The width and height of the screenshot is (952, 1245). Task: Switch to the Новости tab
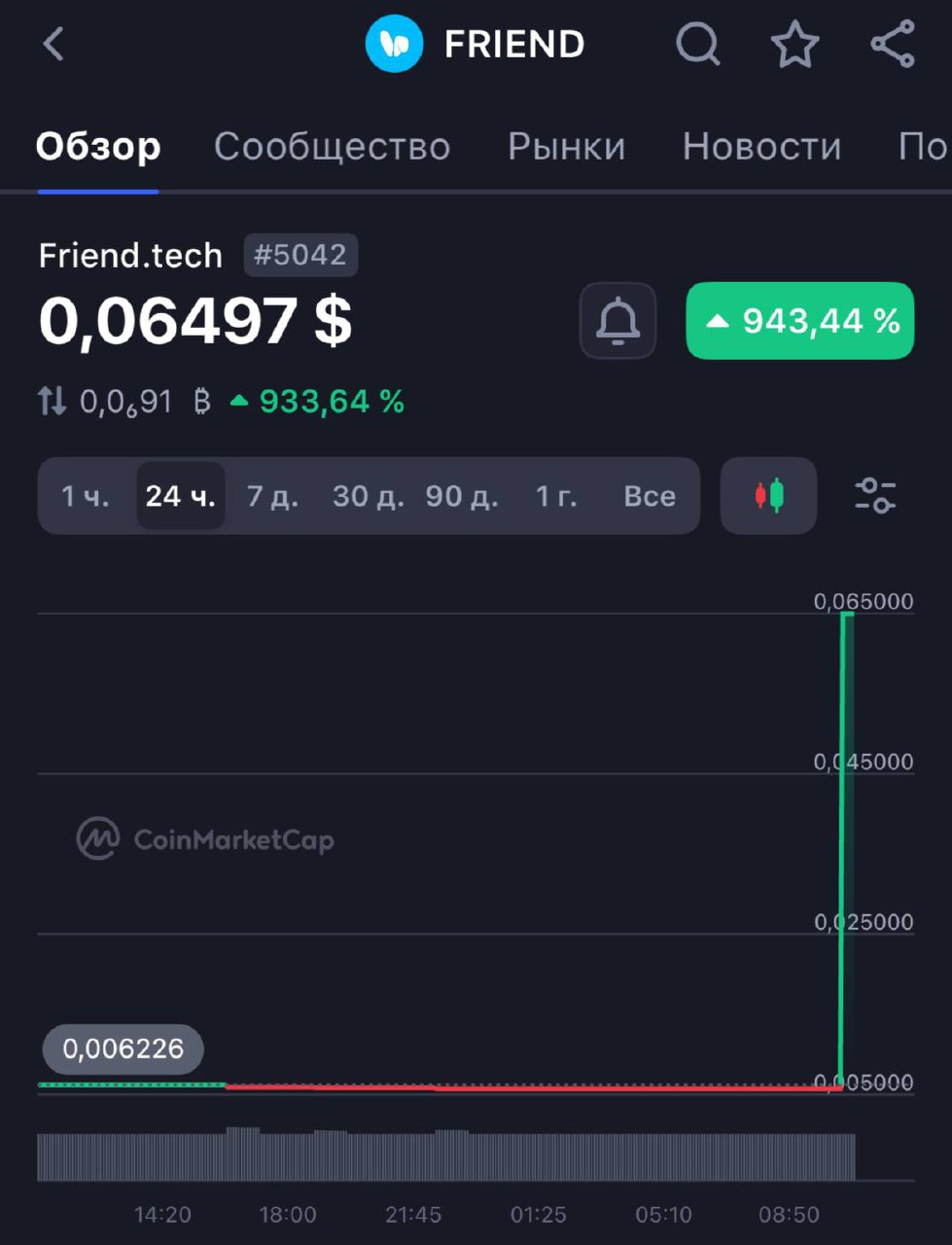761,147
